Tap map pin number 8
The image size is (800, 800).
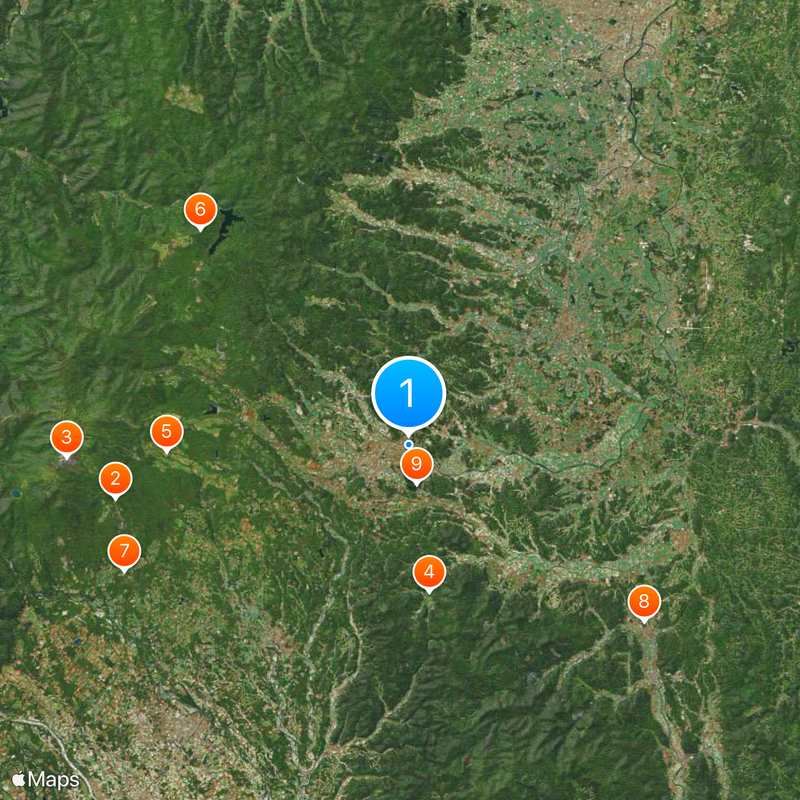pyautogui.click(x=644, y=602)
